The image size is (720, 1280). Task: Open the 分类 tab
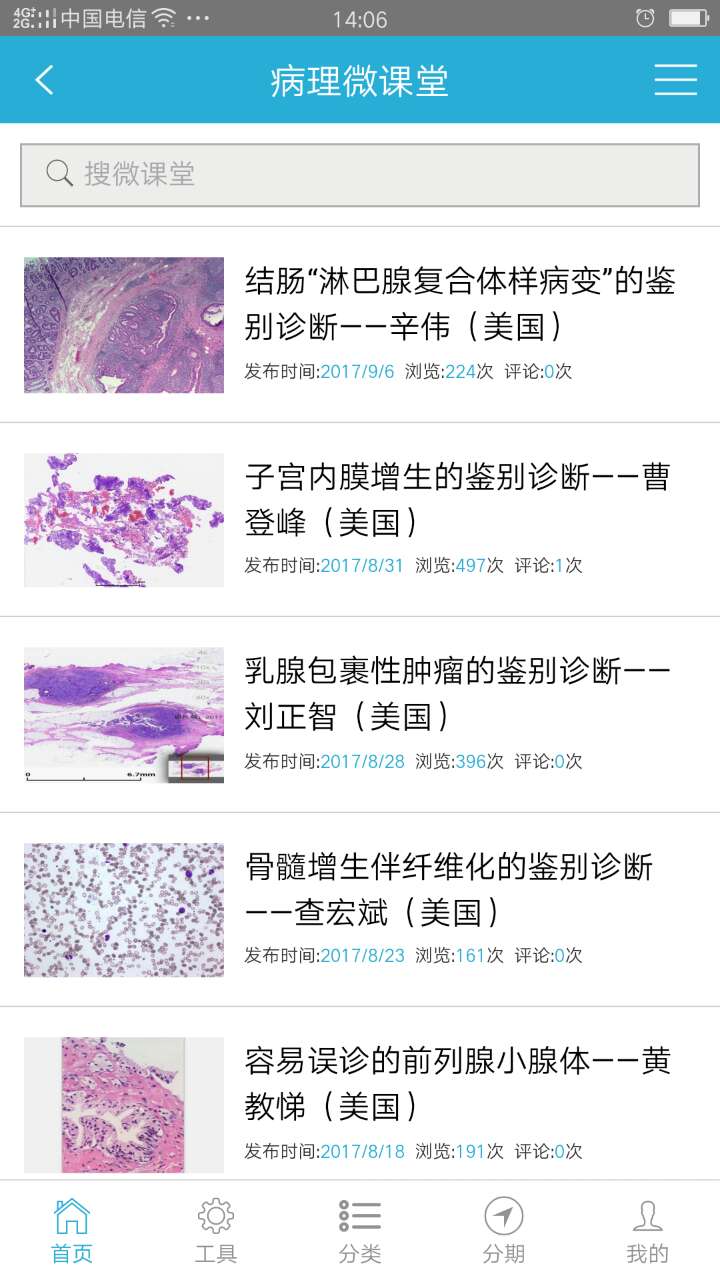coord(360,1230)
